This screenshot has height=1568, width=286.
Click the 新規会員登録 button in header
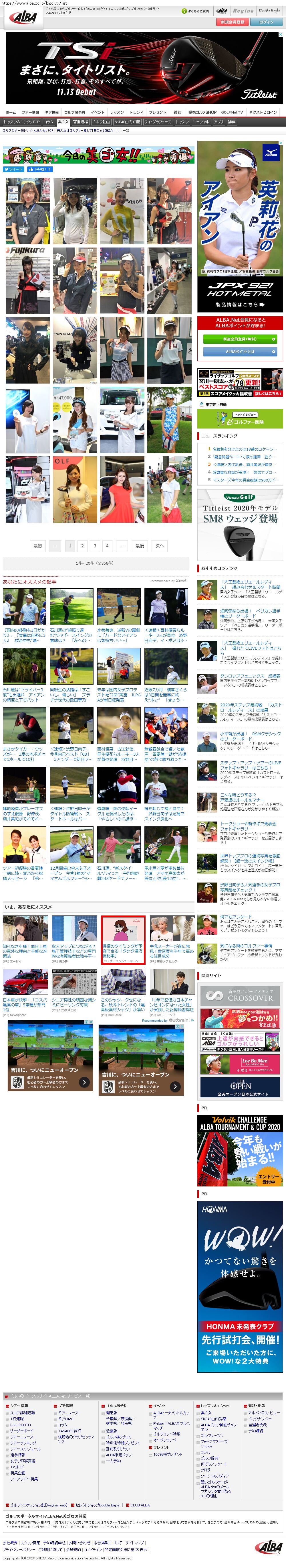click(233, 22)
